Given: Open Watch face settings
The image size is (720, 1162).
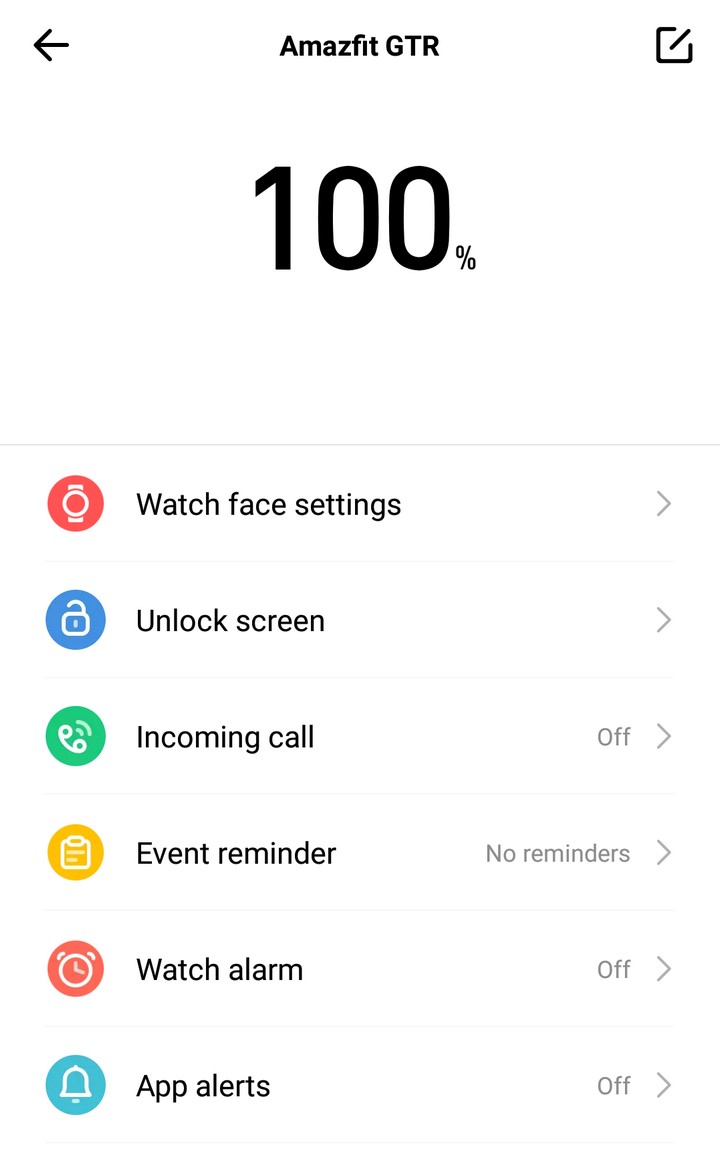Looking at the screenshot, I should pyautogui.click(x=360, y=504).
